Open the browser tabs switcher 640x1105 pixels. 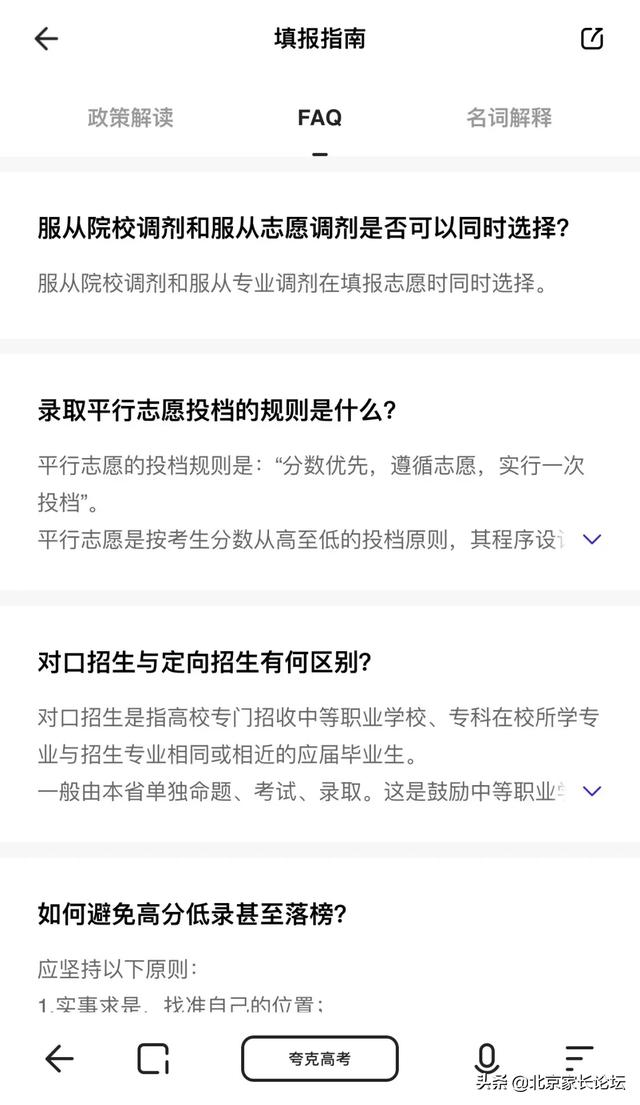coord(153,1058)
